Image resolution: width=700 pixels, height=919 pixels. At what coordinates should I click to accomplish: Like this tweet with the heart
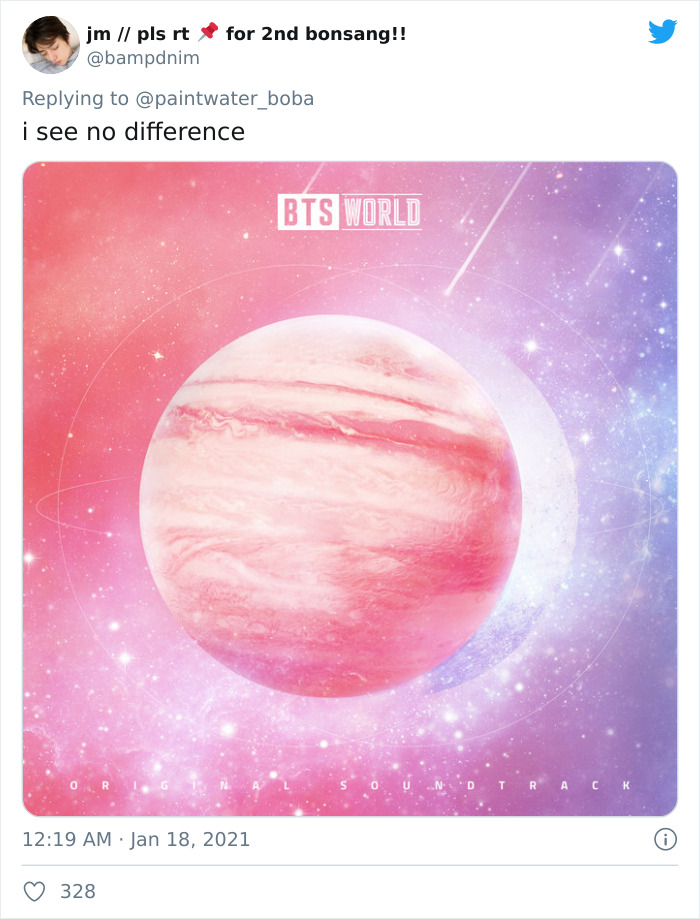pyautogui.click(x=35, y=891)
